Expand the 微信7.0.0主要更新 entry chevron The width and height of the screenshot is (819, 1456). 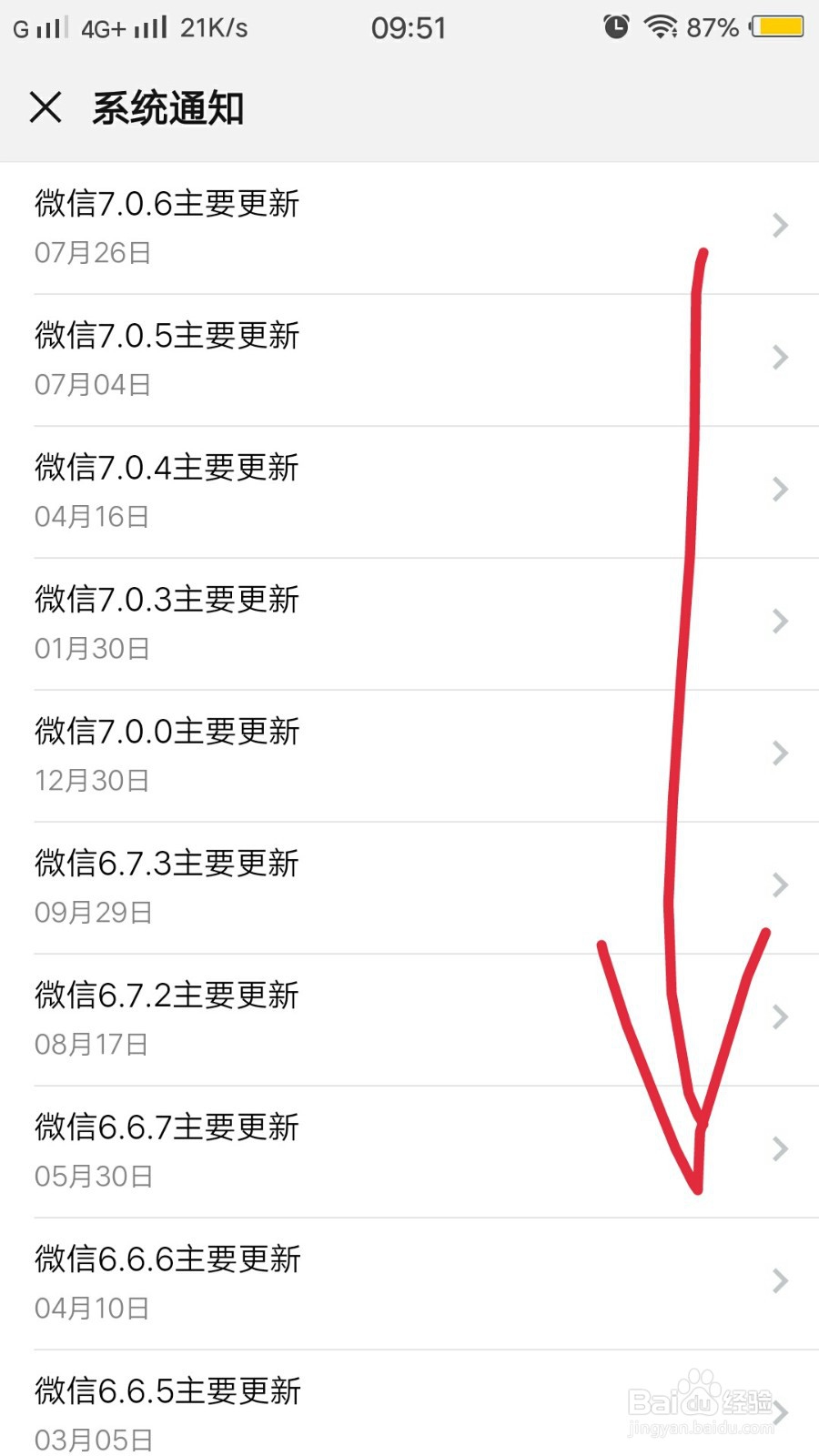pyautogui.click(x=778, y=753)
